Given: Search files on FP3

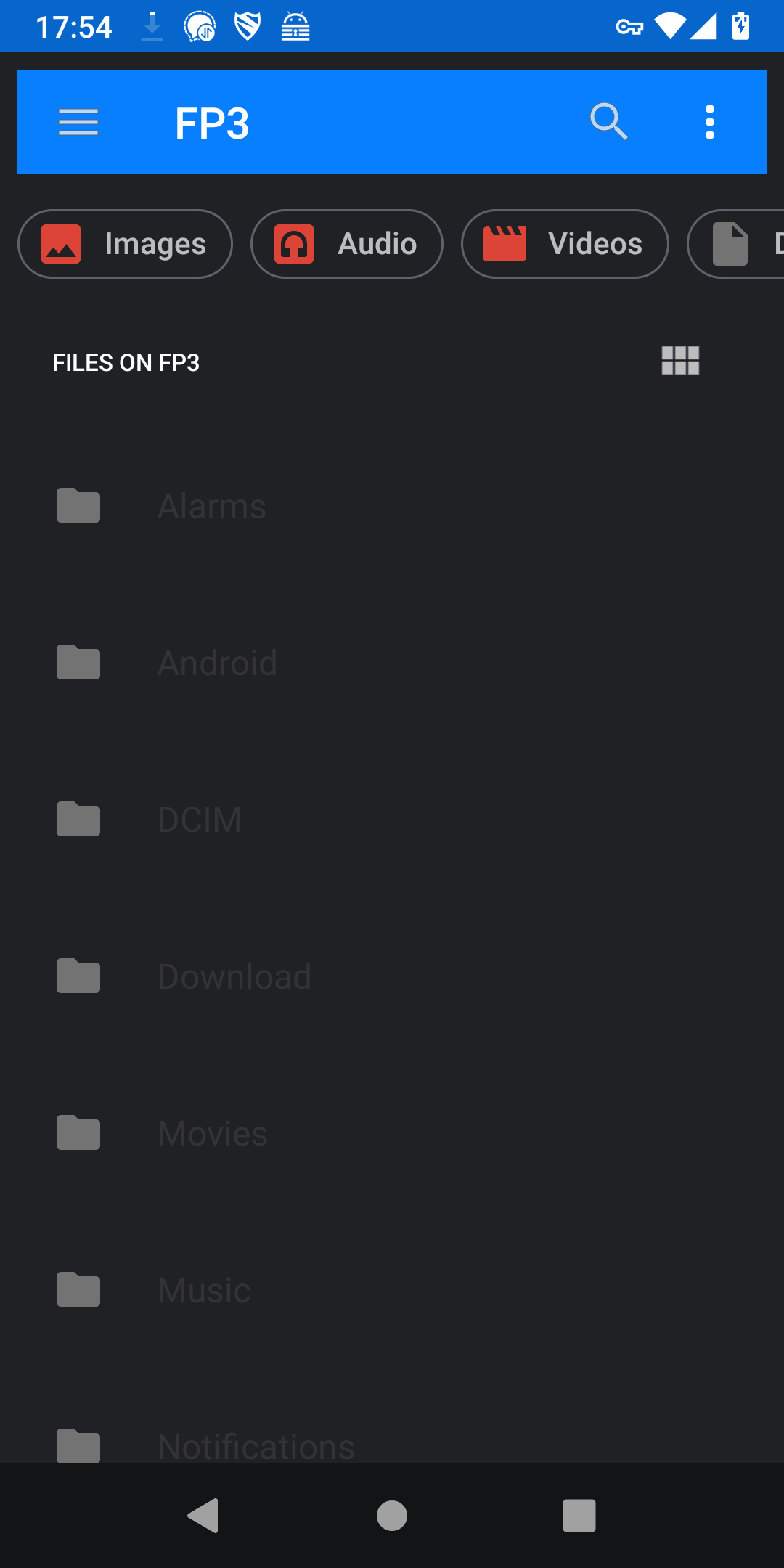Looking at the screenshot, I should [x=608, y=121].
